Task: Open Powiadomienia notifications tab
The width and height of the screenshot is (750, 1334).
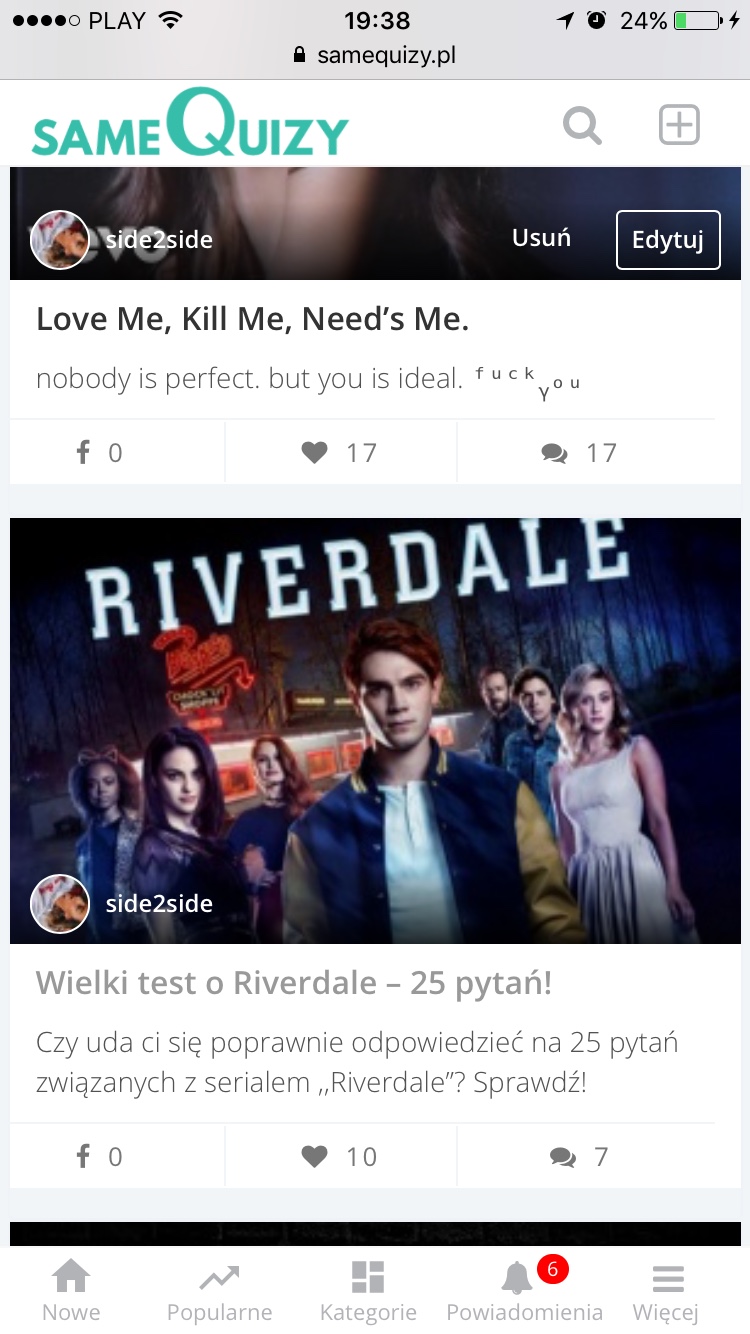Action: 524,1291
